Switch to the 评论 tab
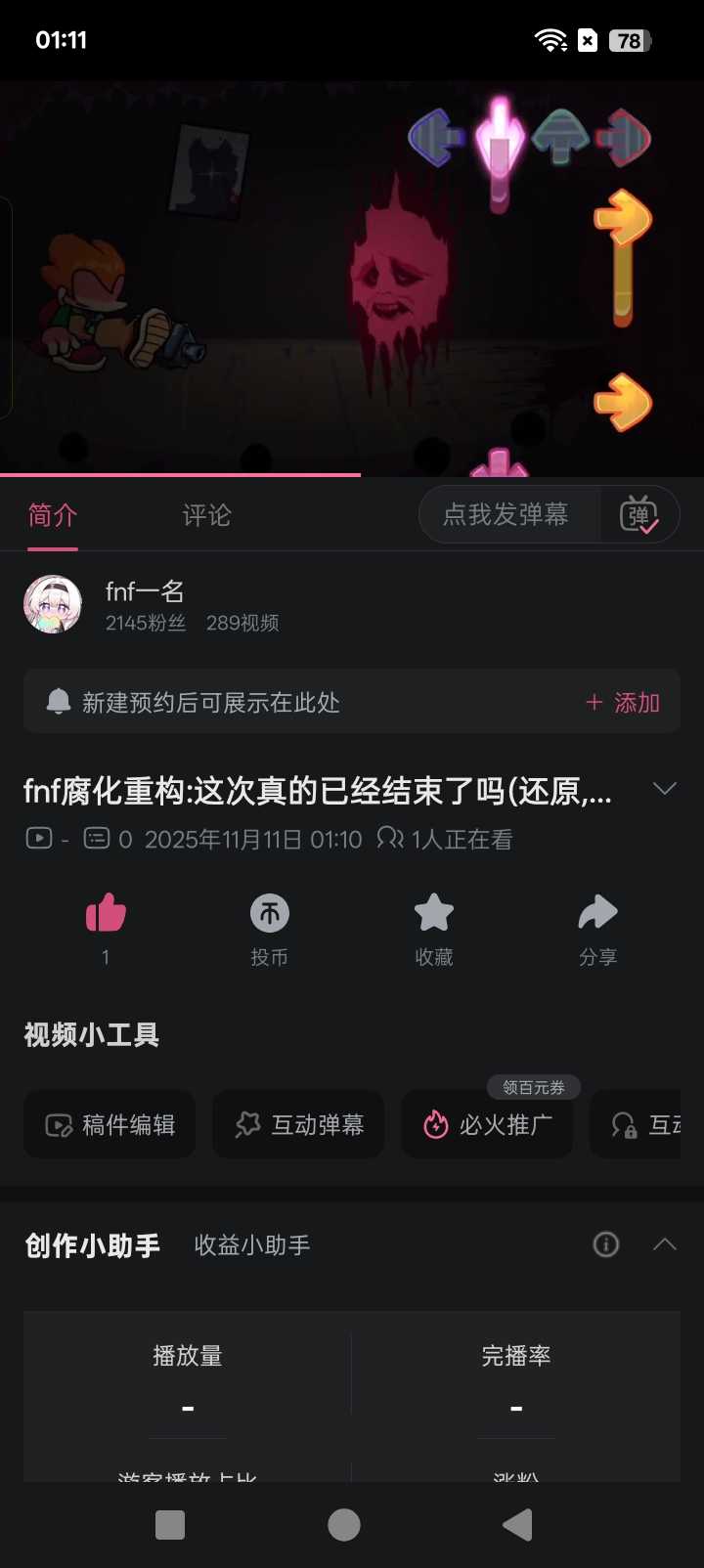The height and width of the screenshot is (1568, 704). (x=206, y=515)
